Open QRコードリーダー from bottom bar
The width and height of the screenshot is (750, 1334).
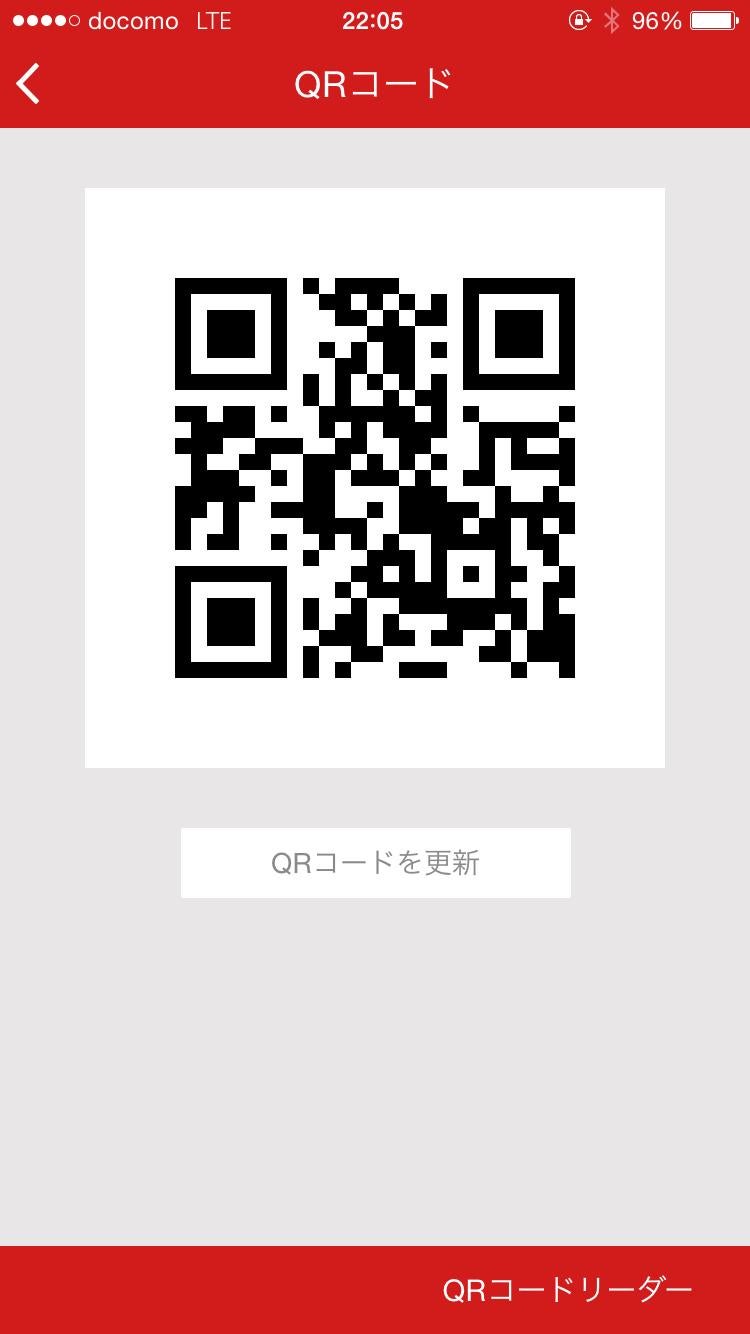coord(566,1291)
